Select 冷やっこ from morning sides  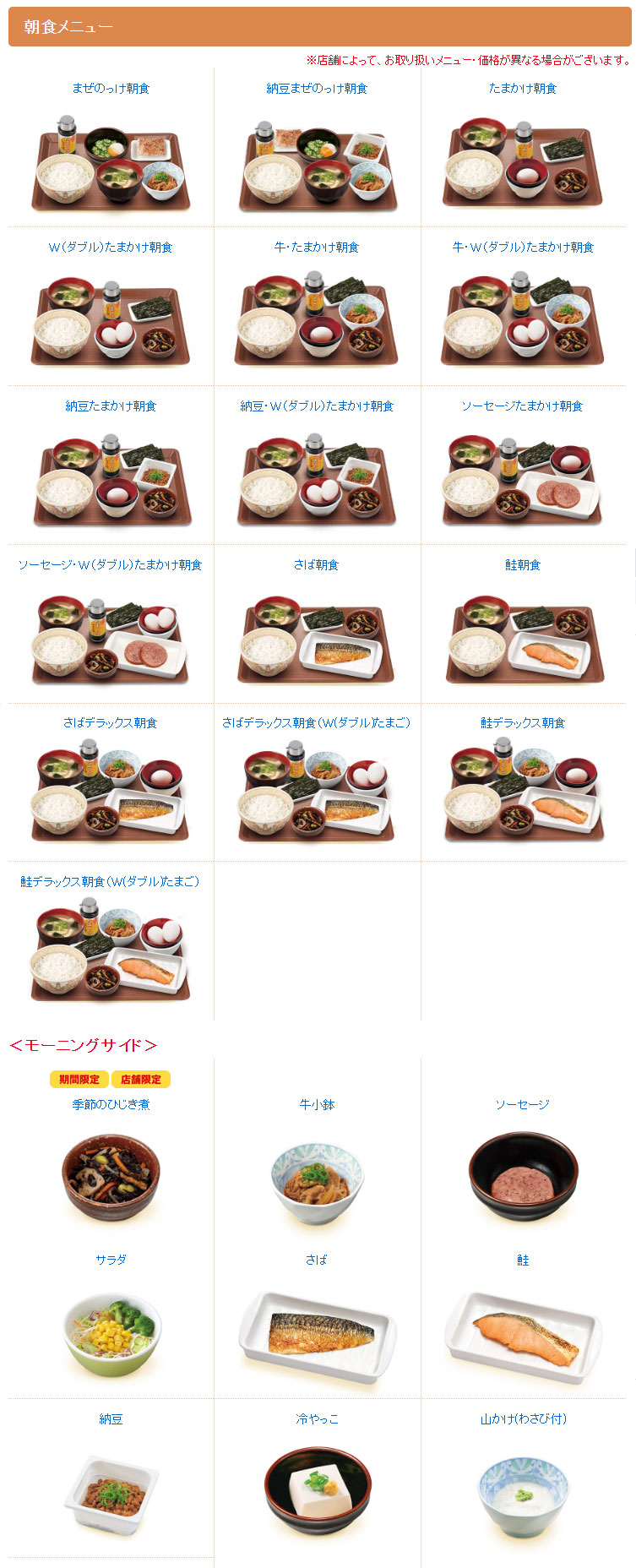[x=317, y=1419]
